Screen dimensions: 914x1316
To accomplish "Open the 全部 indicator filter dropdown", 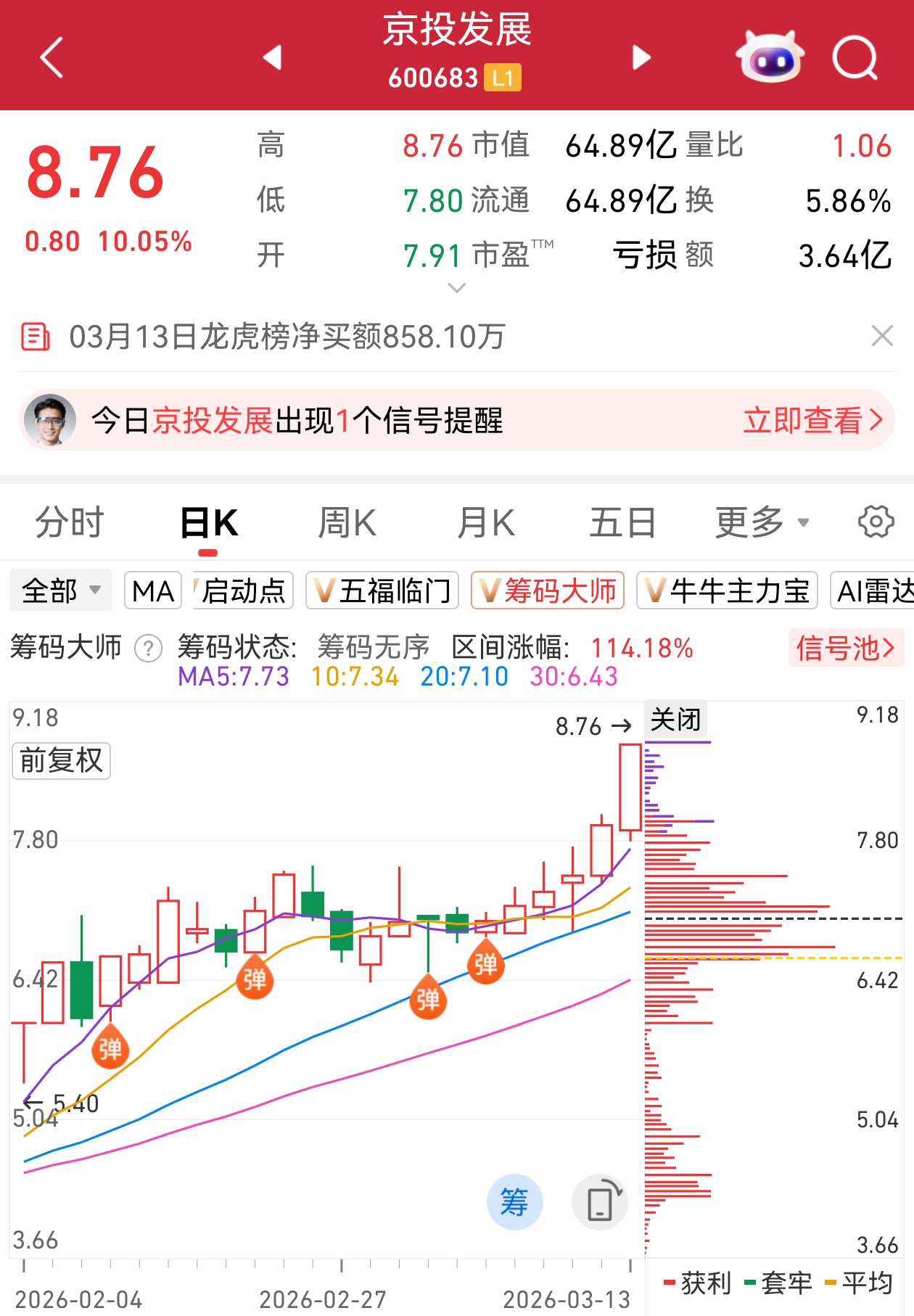I will [61, 591].
